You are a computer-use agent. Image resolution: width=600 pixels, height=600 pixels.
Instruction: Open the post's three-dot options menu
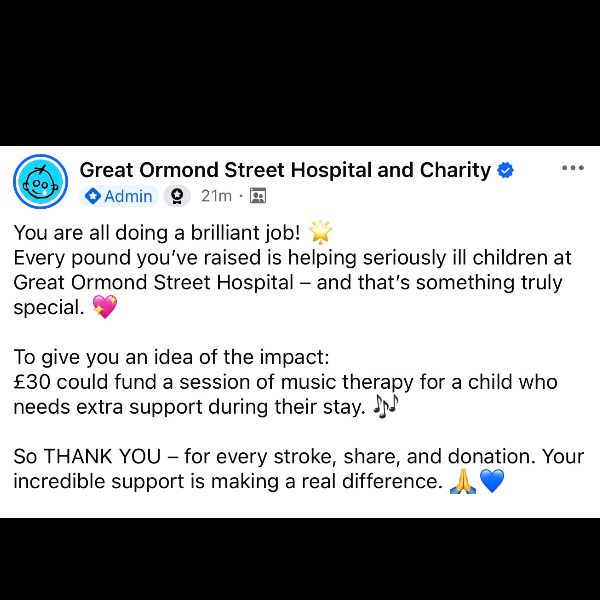click(x=572, y=168)
